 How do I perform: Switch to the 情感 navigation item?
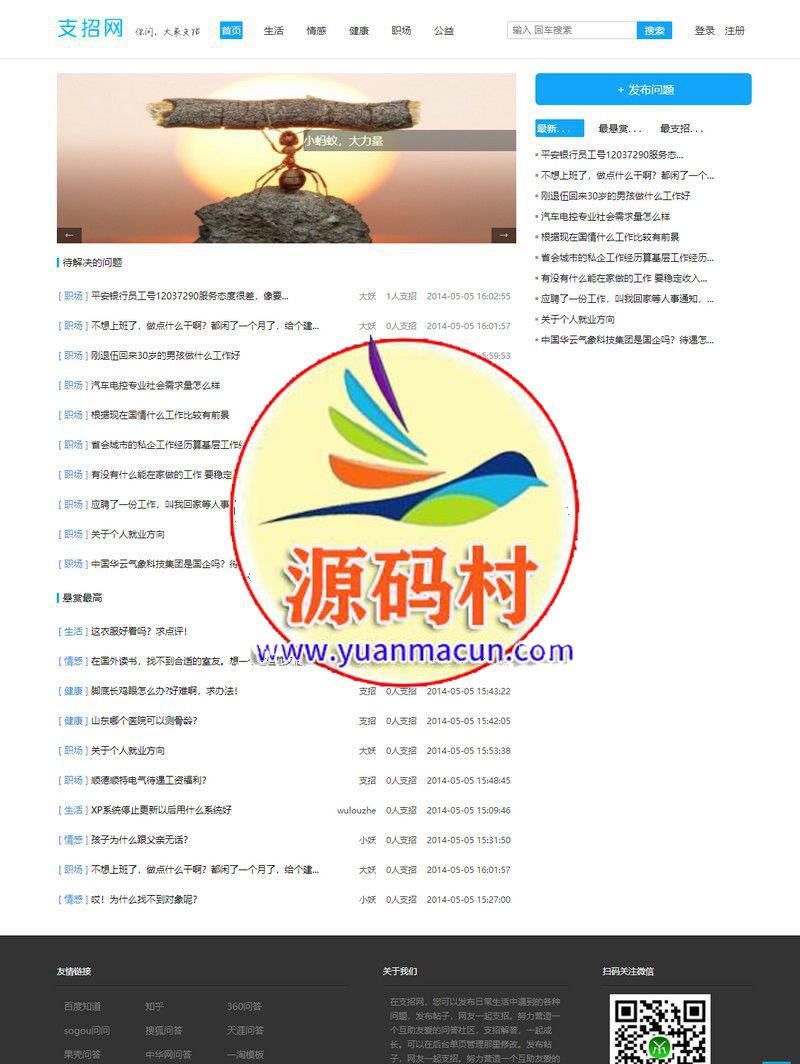click(316, 31)
